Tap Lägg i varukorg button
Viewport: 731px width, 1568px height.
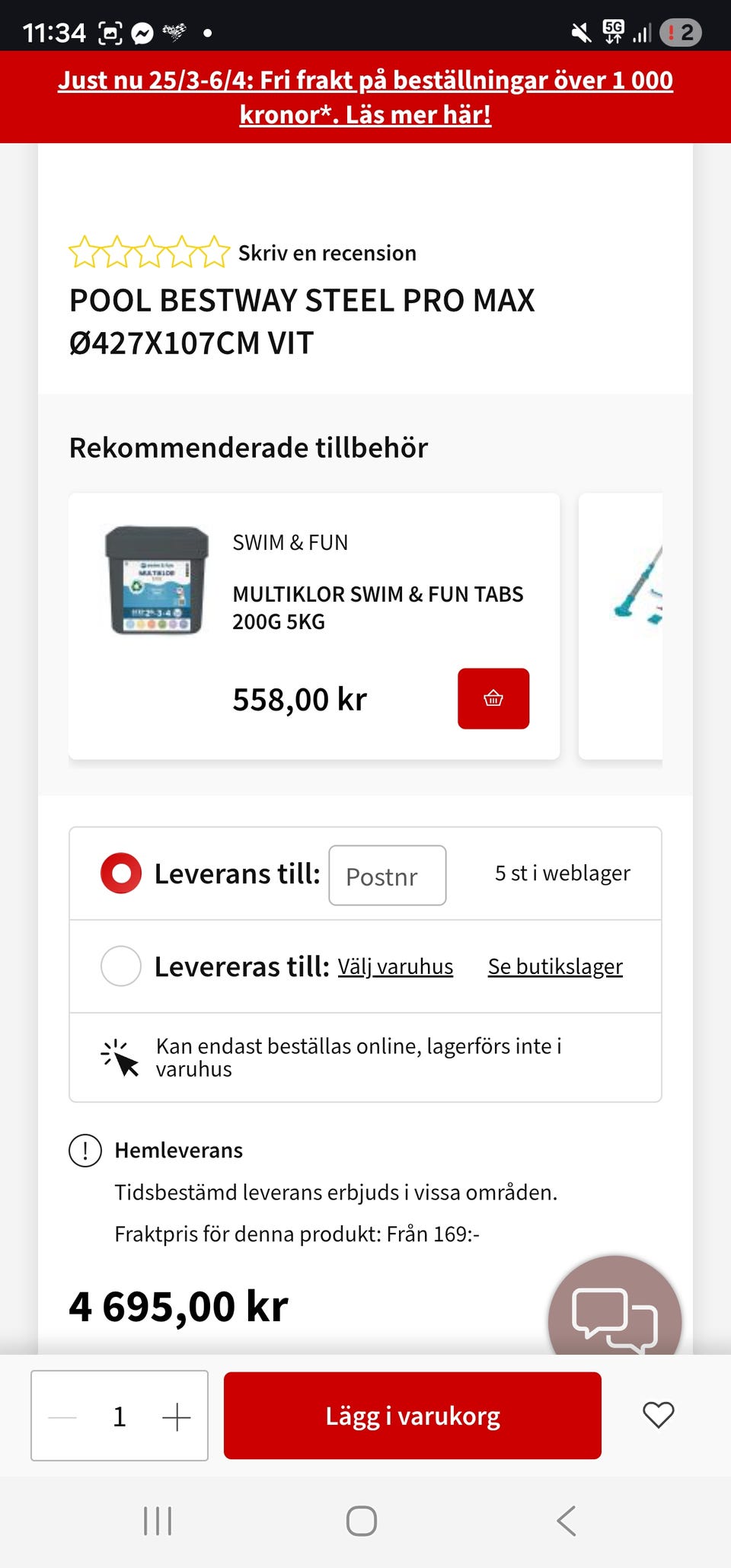pyautogui.click(x=412, y=1416)
